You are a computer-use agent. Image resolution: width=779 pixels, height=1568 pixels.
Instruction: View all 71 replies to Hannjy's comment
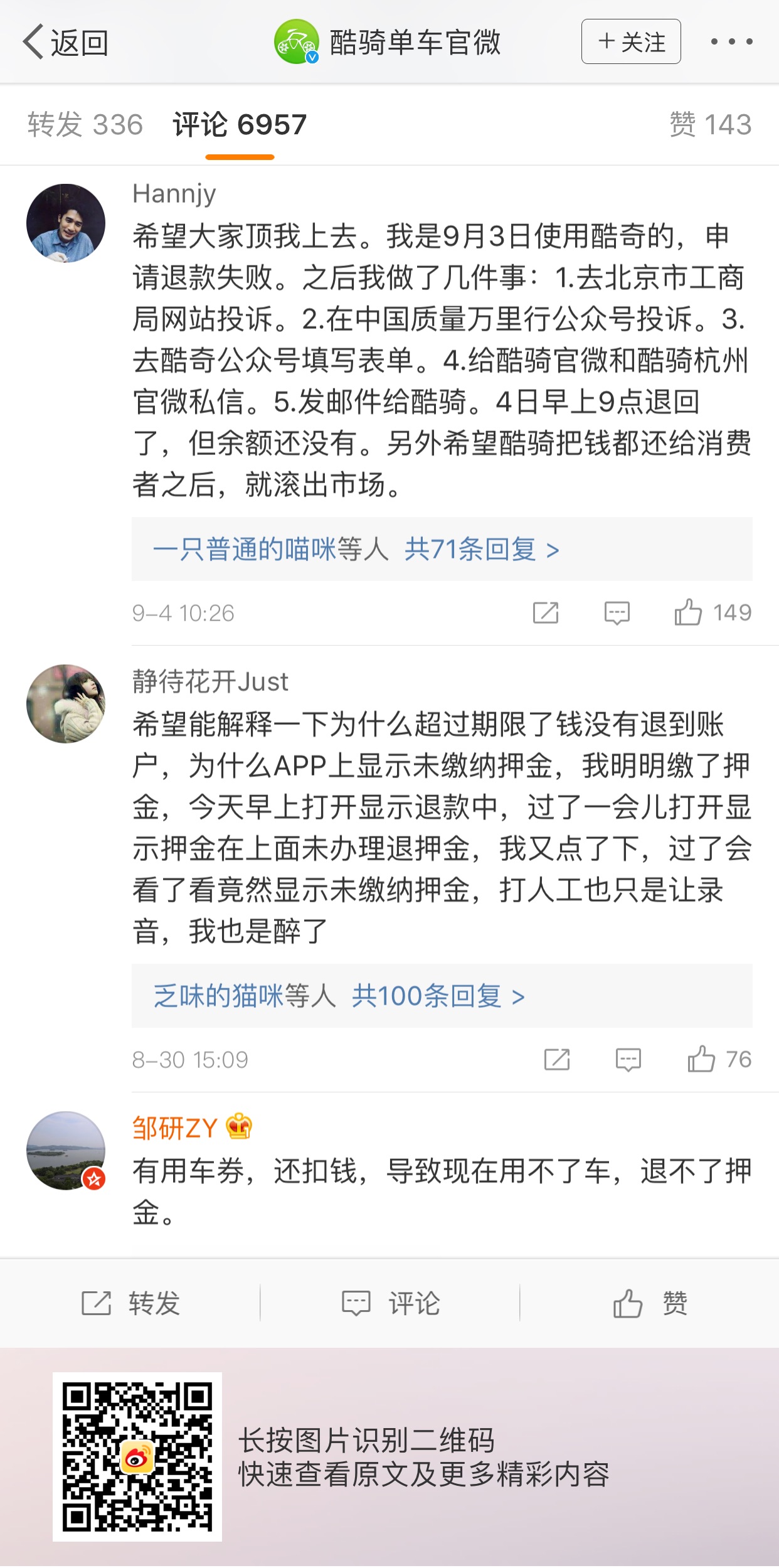(x=482, y=550)
